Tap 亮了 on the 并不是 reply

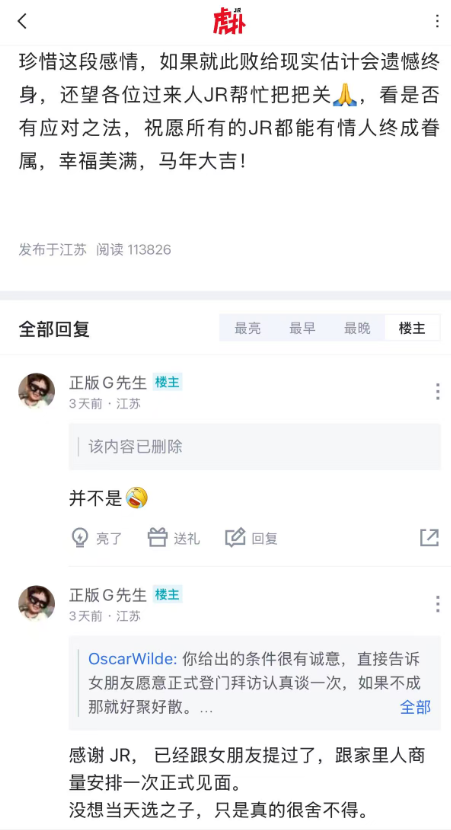click(x=96, y=538)
